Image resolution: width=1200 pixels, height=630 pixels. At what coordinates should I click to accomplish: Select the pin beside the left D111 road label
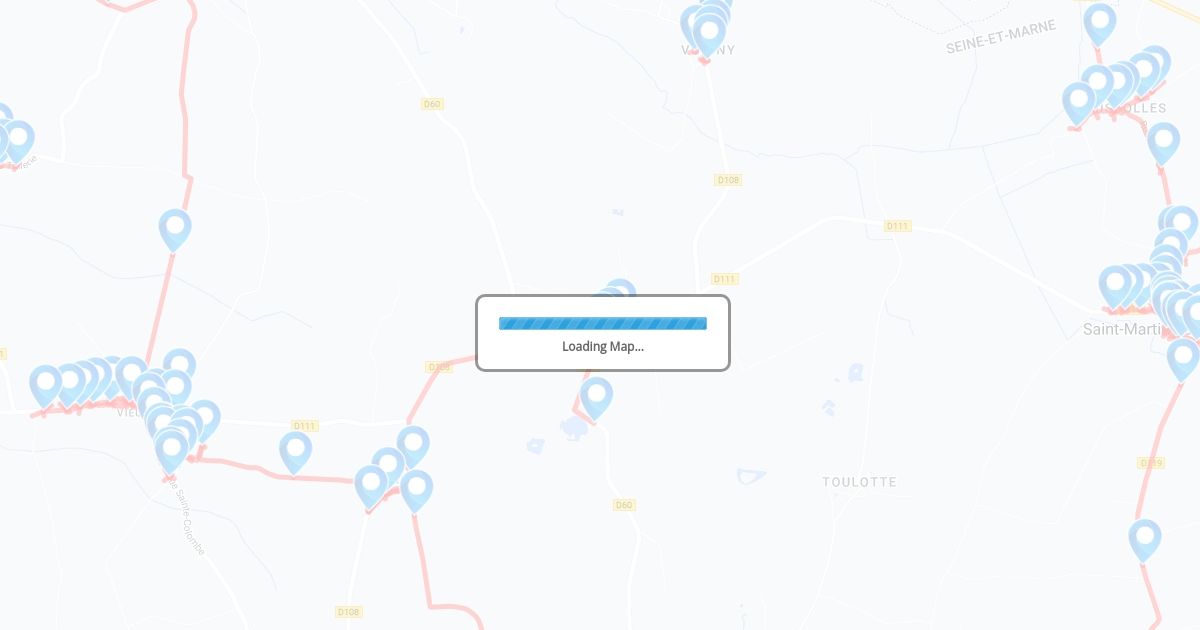(295, 450)
